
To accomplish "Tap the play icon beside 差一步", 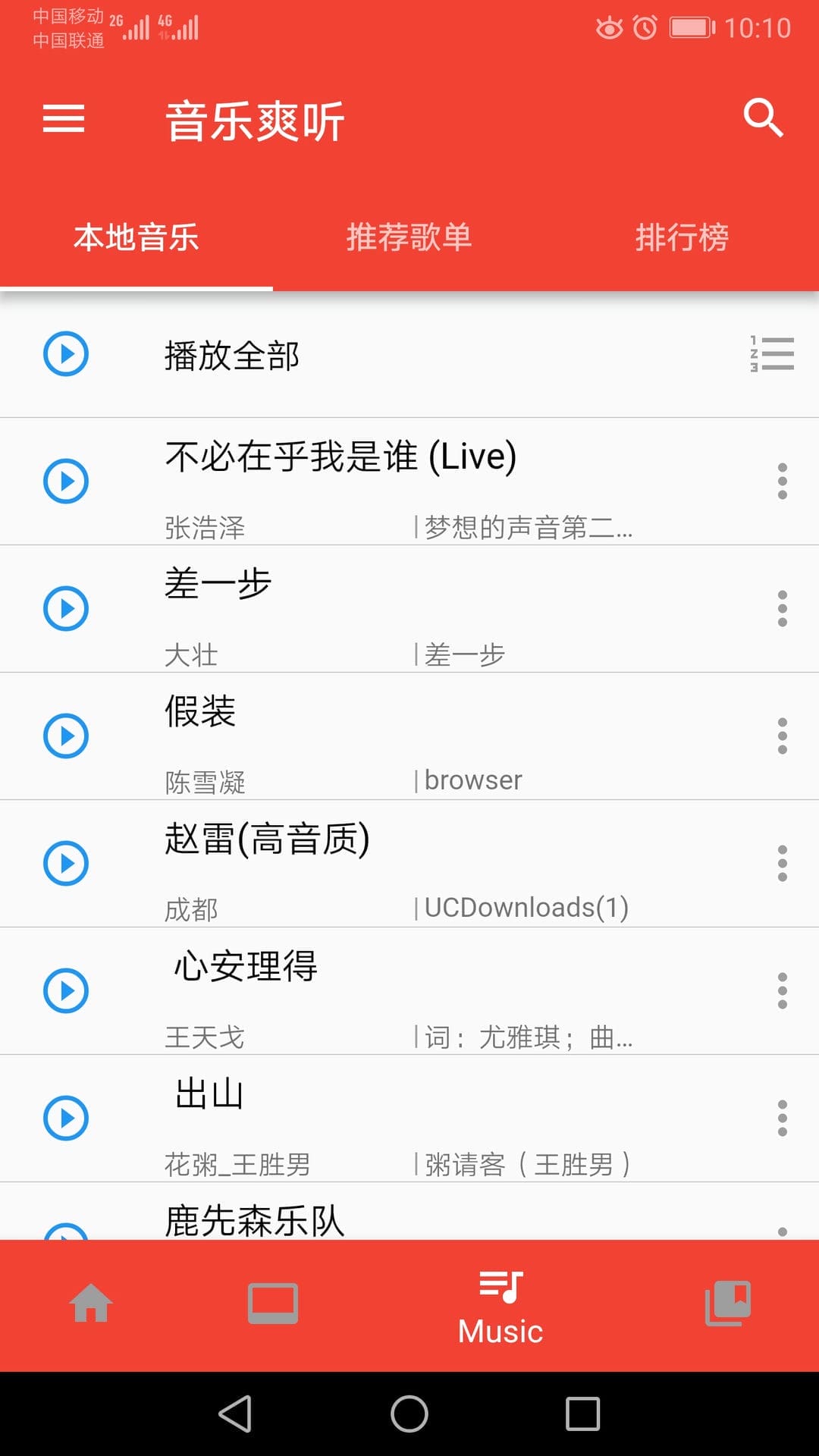I will point(66,608).
